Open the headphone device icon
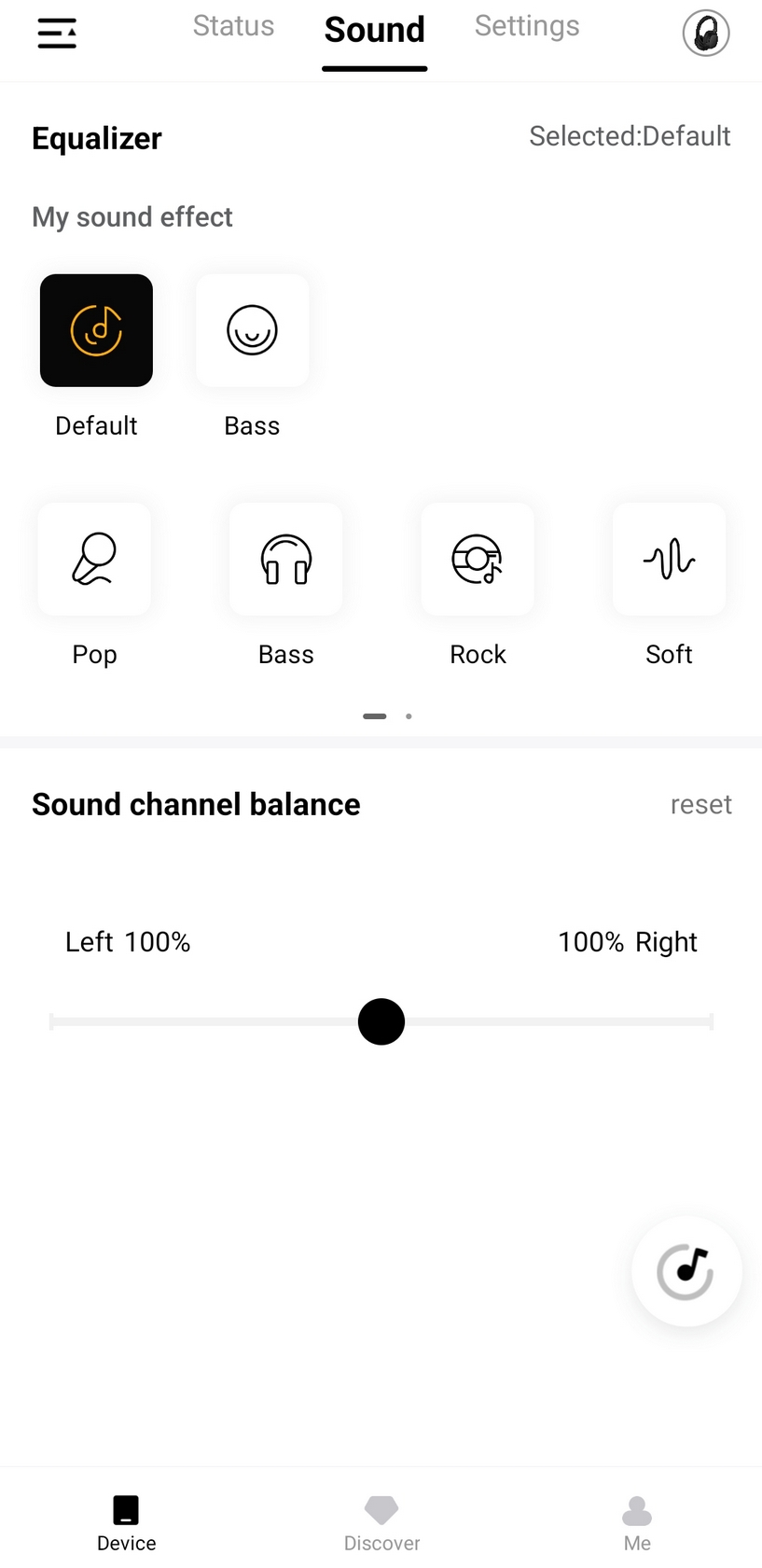Image resolution: width=762 pixels, height=1568 pixels. (706, 35)
